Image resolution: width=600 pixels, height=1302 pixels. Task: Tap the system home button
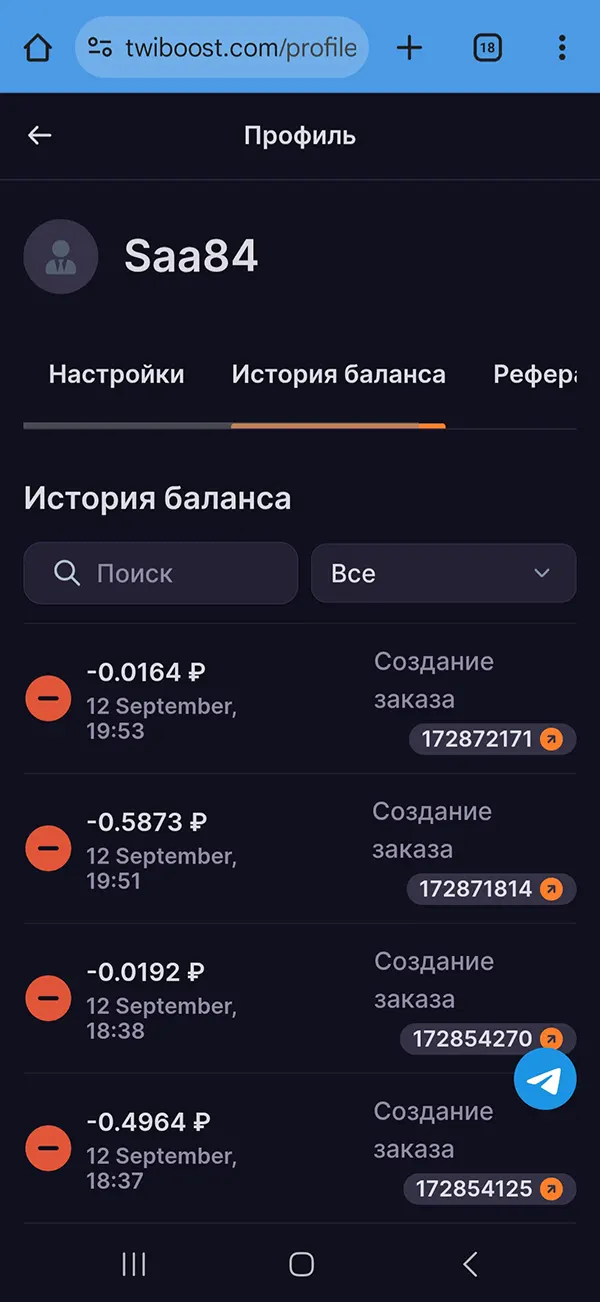301,1264
